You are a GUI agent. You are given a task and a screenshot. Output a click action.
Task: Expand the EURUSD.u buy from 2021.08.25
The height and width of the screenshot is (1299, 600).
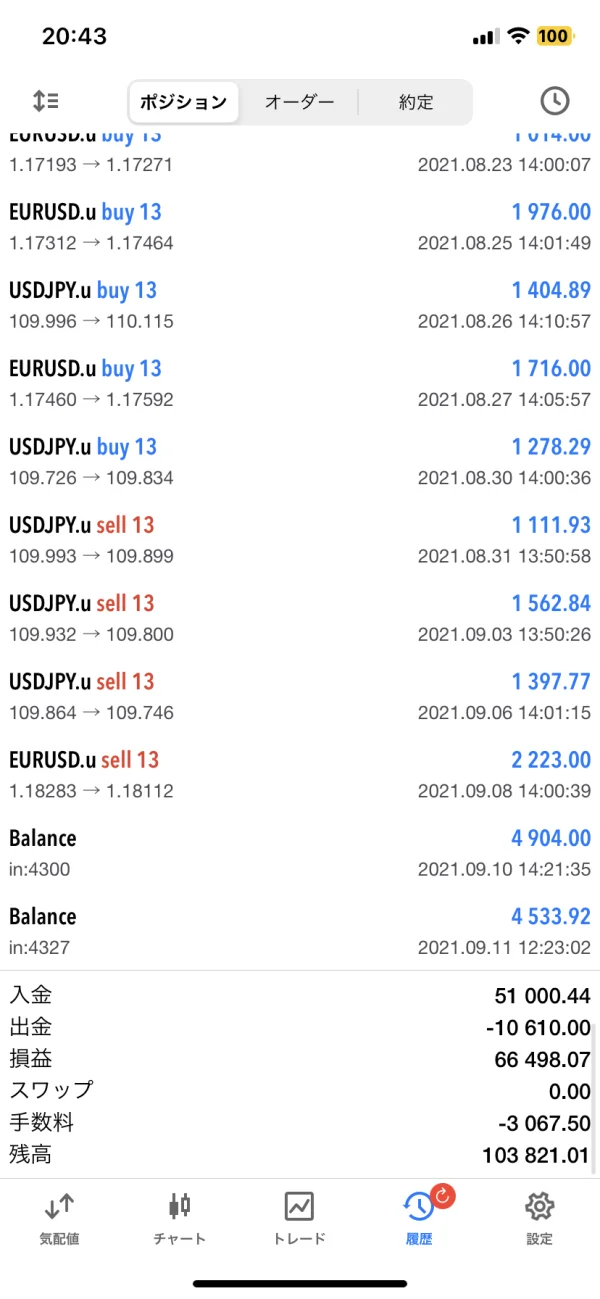click(x=300, y=227)
